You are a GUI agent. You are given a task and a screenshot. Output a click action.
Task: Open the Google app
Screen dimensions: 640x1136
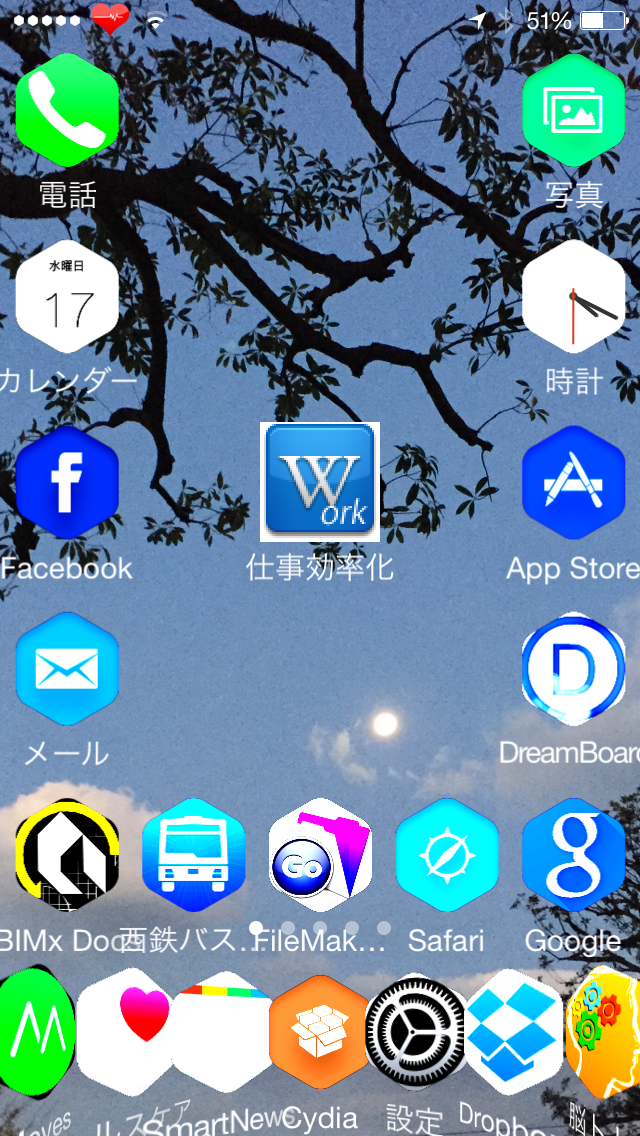573,855
